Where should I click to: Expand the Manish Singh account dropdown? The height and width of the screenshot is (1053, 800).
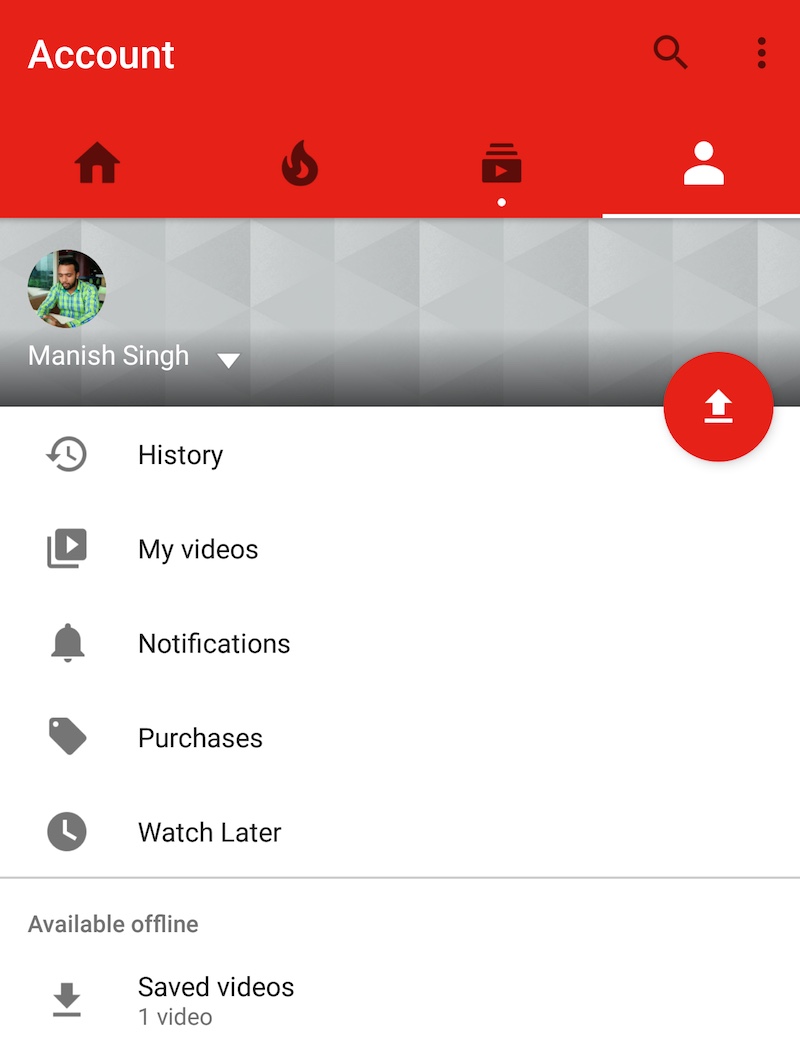point(228,359)
